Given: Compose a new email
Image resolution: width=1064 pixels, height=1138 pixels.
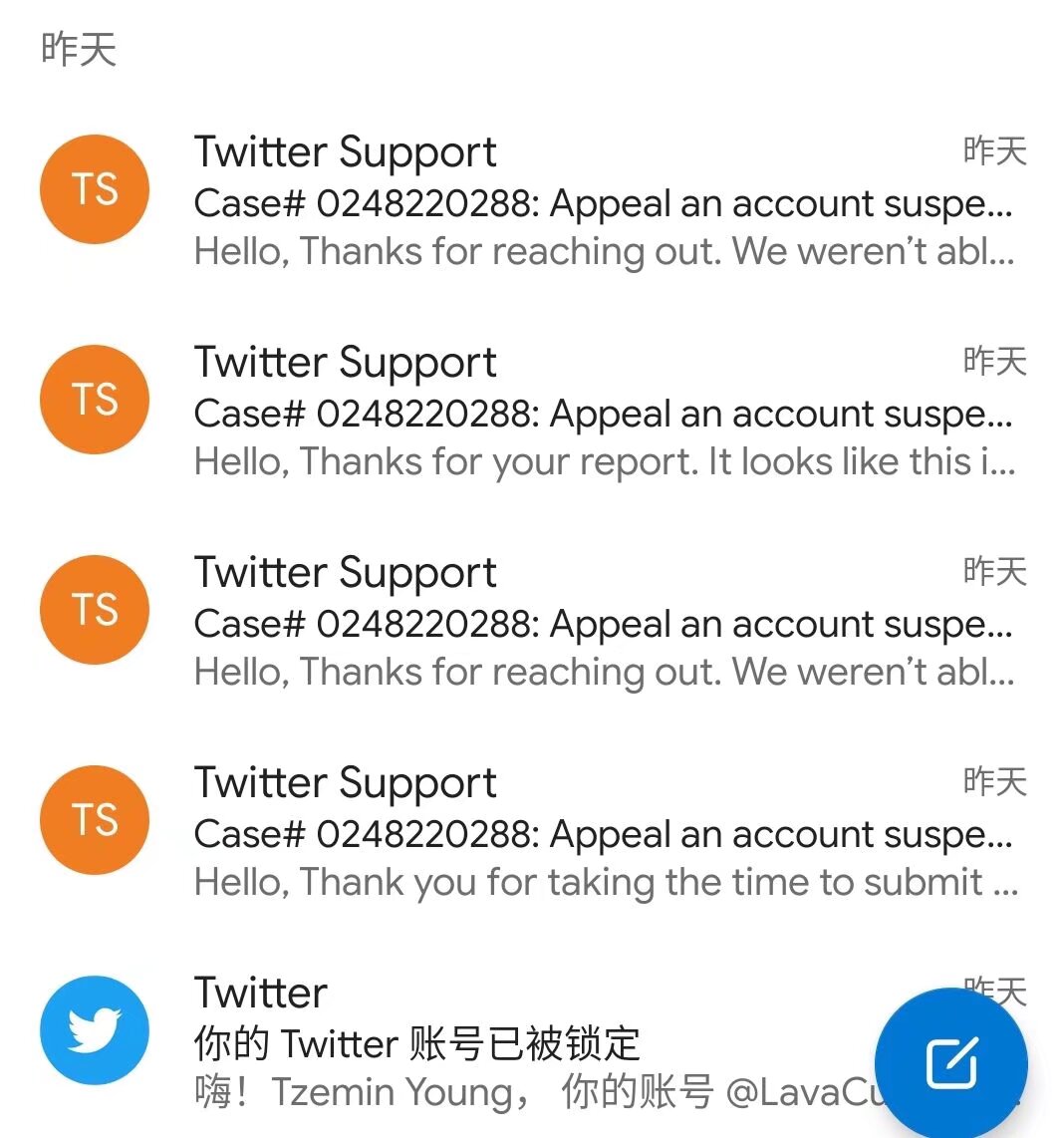Looking at the screenshot, I should [x=950, y=1063].
